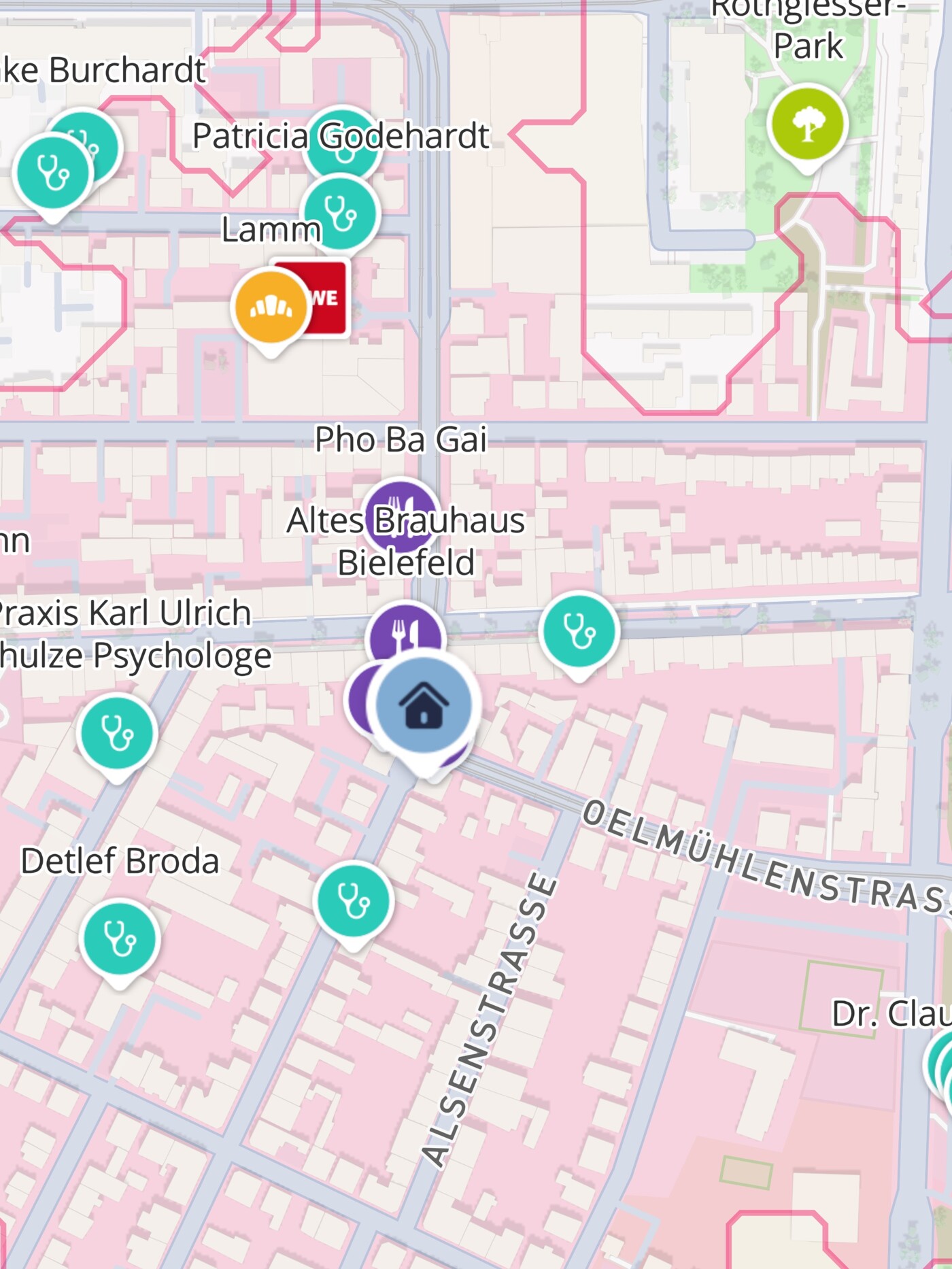
Task: Open Detlef Broda doctor marker
Action: point(120,938)
